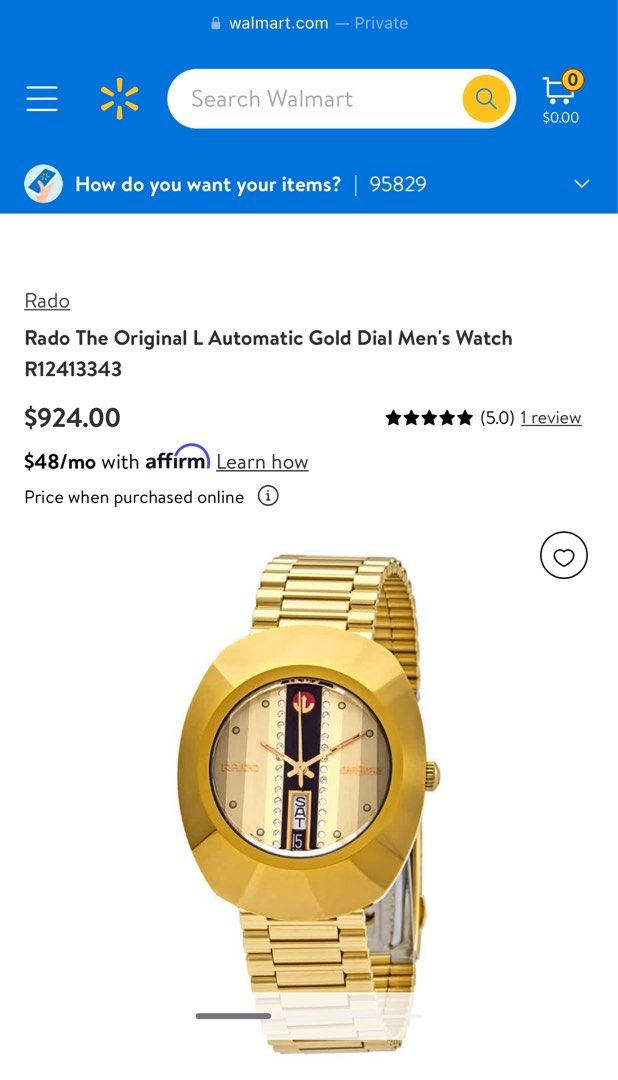Tap Learn how for Affirm financing
This screenshot has height=1080, width=618.
click(262, 462)
